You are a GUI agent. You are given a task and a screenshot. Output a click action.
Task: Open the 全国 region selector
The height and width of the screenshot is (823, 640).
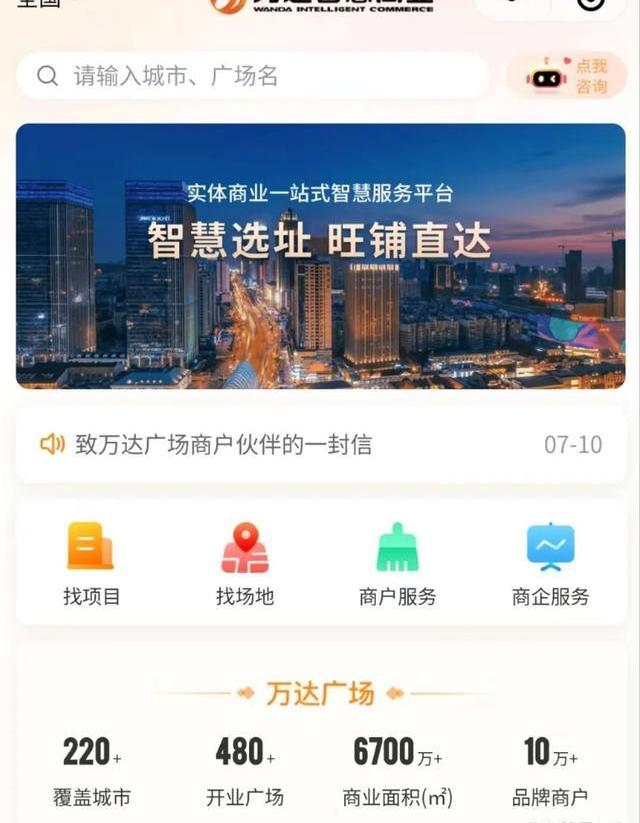pyautogui.click(x=40, y=4)
